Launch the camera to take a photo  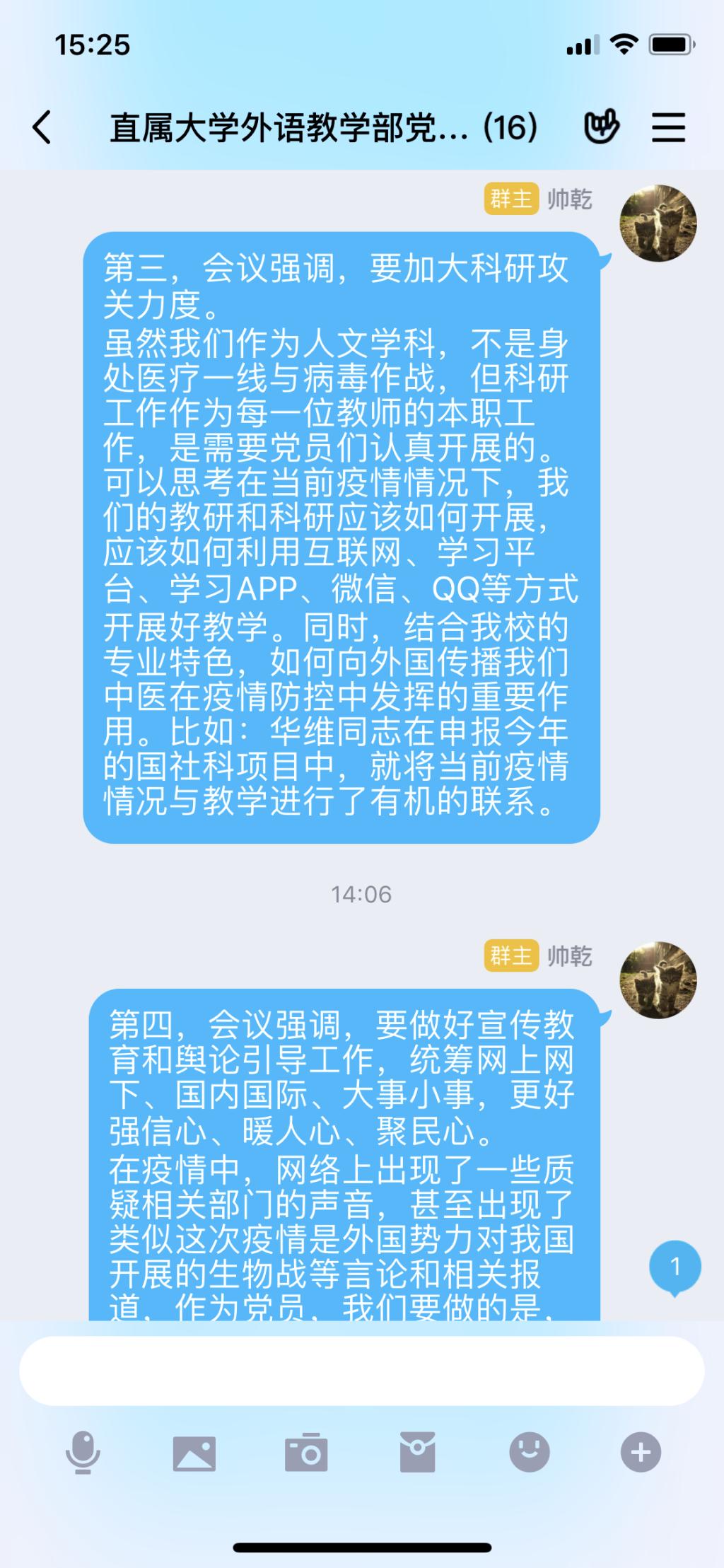[x=306, y=1453]
